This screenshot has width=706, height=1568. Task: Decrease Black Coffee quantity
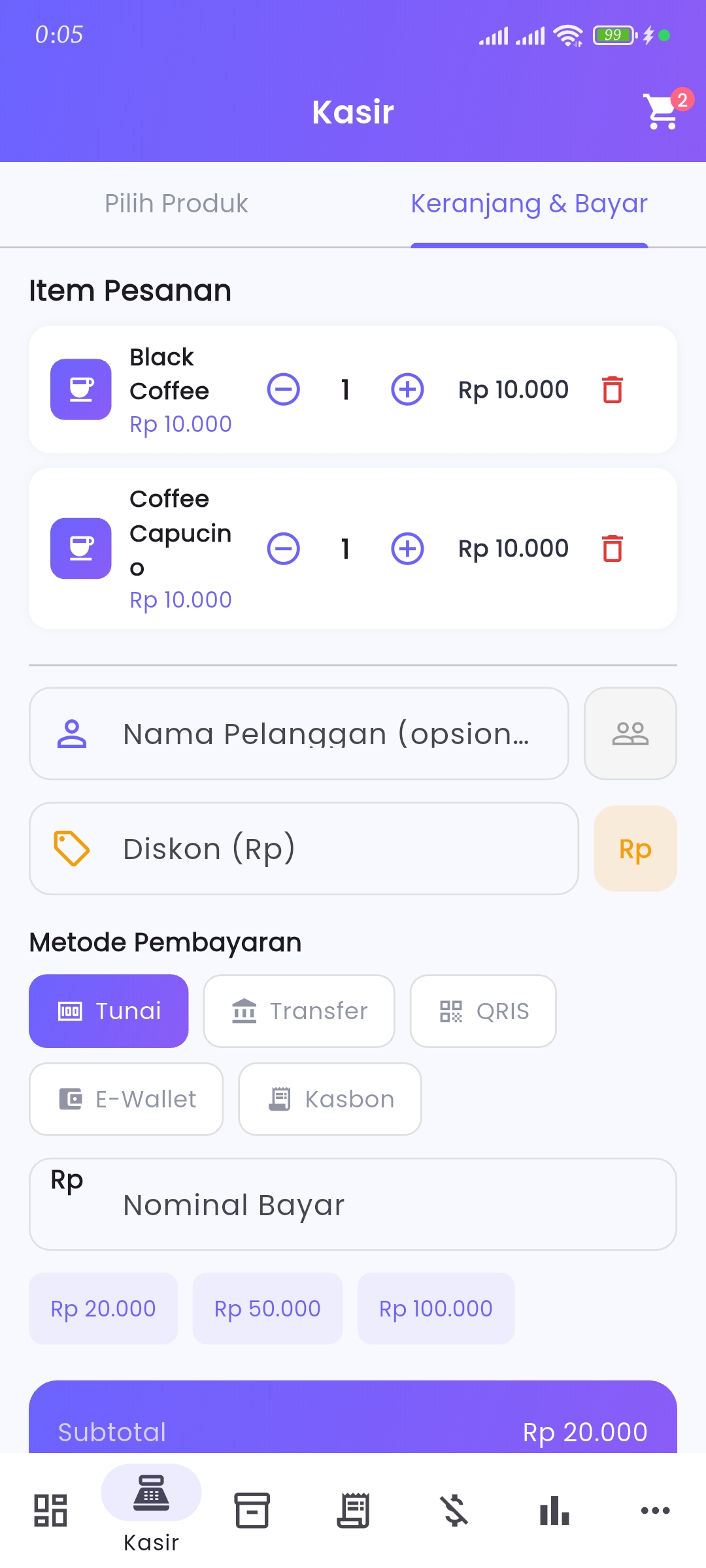284,390
